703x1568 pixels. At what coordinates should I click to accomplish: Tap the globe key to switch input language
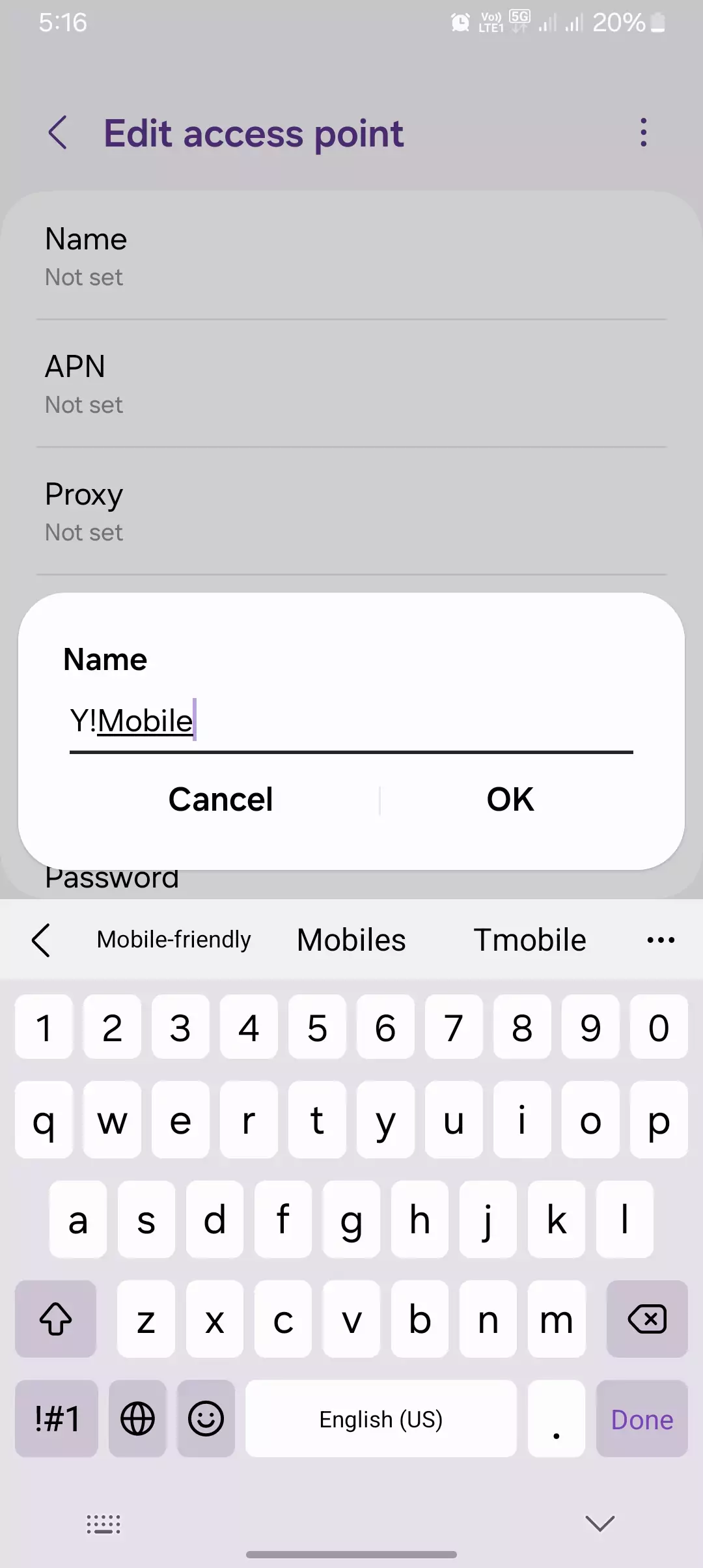click(x=137, y=1419)
